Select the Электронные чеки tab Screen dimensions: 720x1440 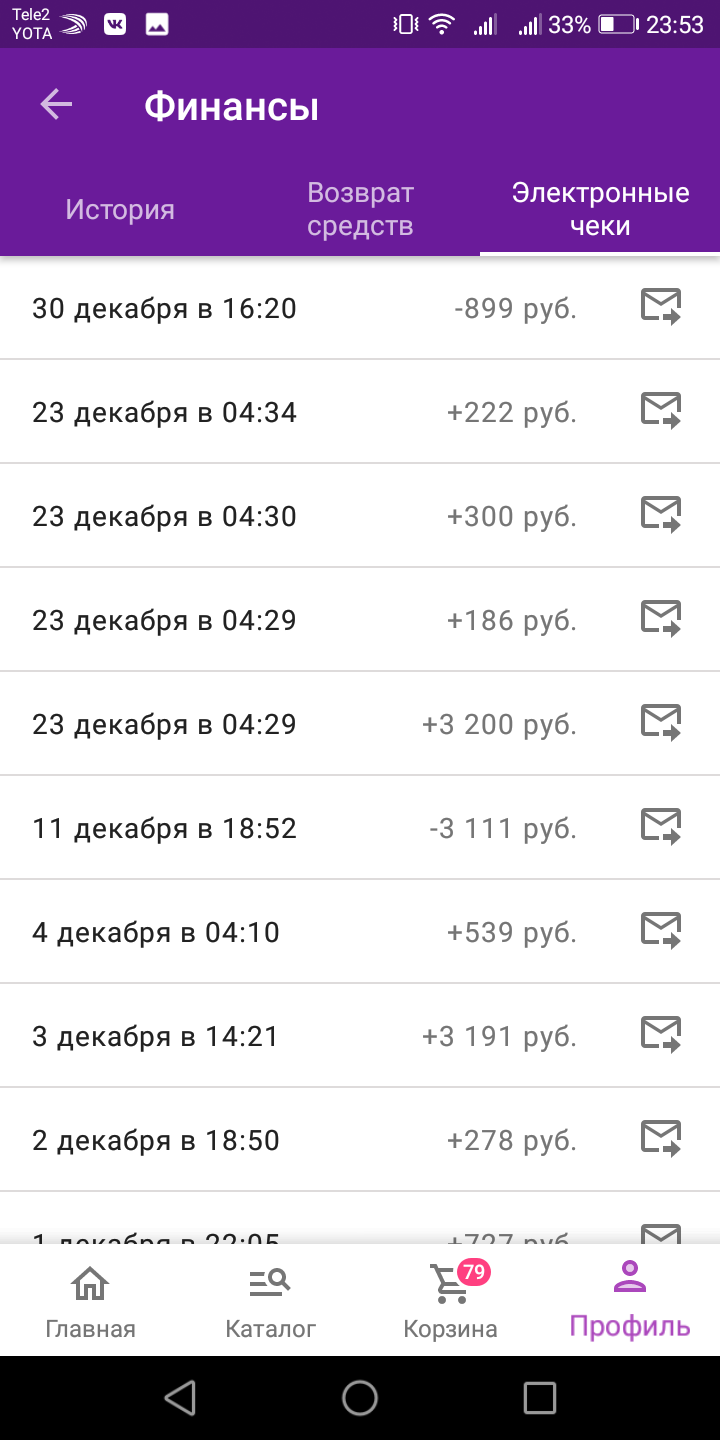pyautogui.click(x=600, y=209)
